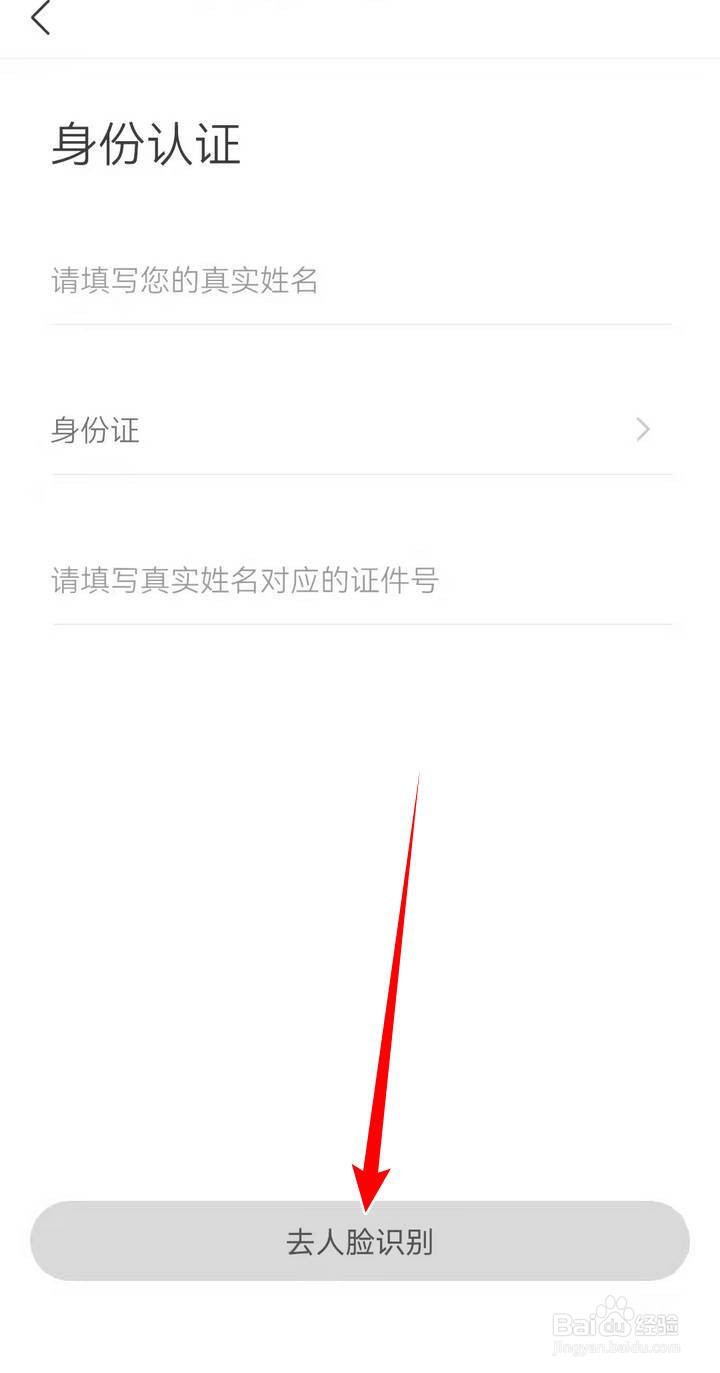Tap the 去人脸识别 face recognition button
This screenshot has height=1373, width=720.
[360, 1240]
